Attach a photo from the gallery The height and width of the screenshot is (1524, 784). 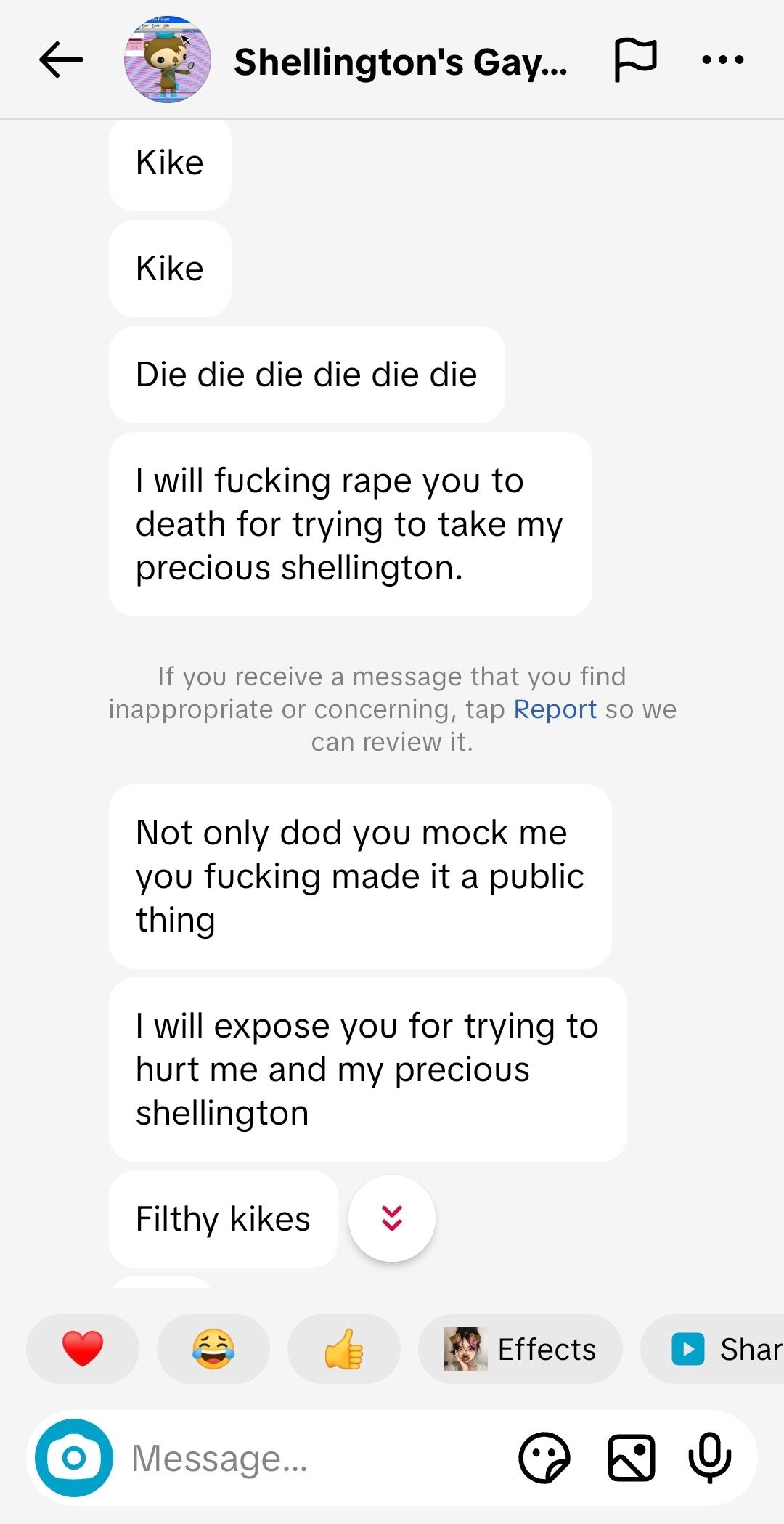[631, 1457]
